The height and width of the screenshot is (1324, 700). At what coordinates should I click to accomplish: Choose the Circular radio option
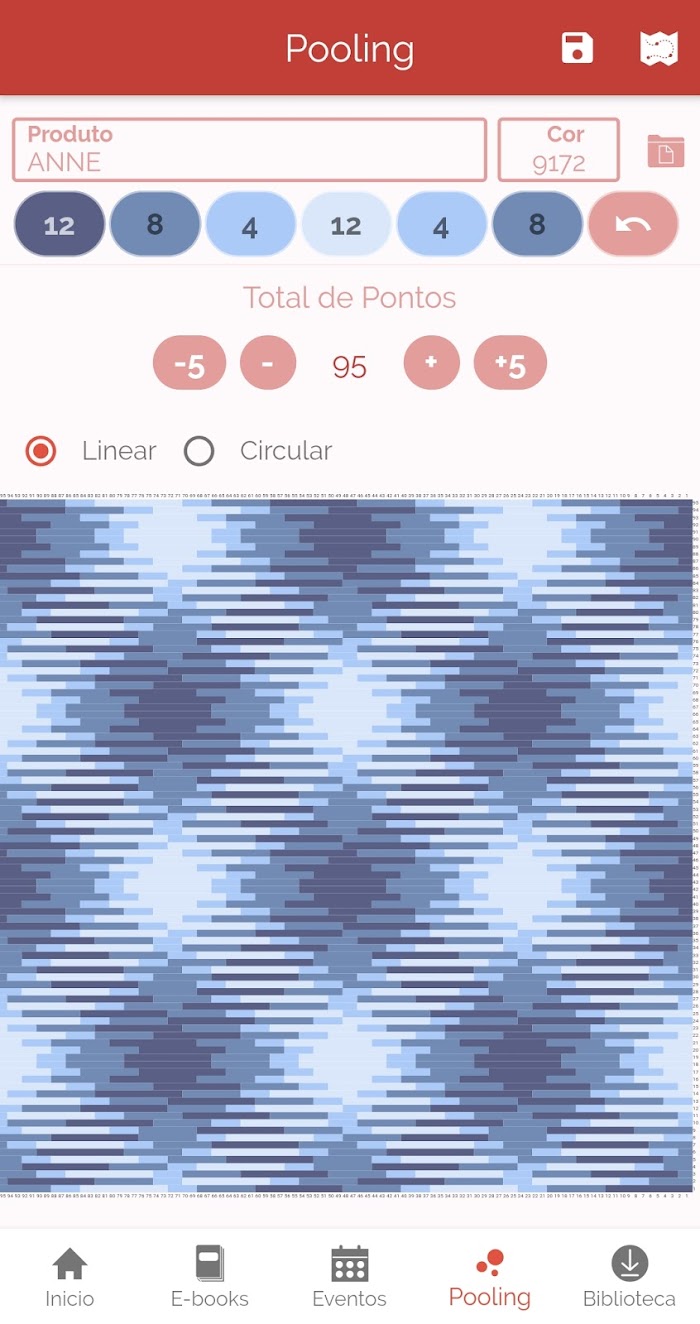coord(199,451)
